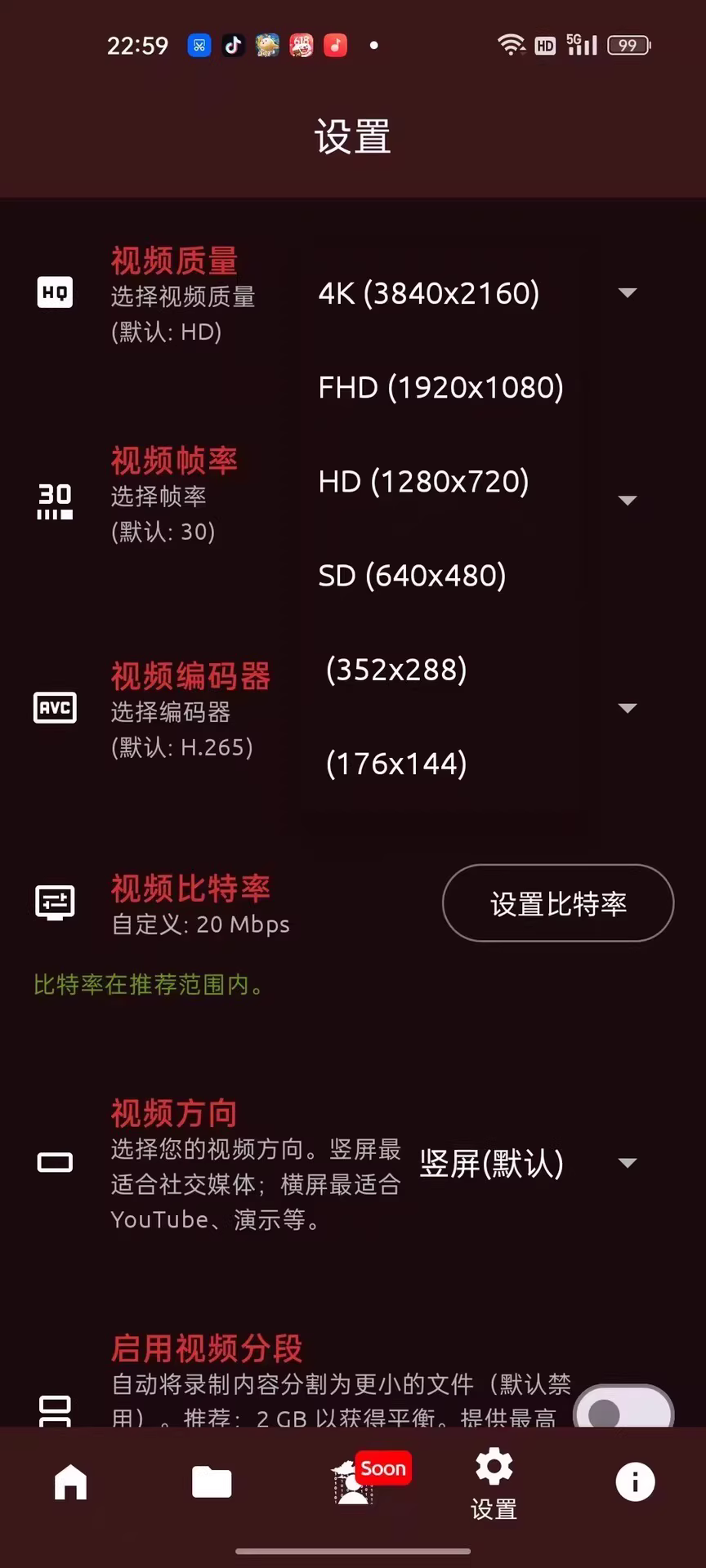Switch to the 设置 tab
Screen dimensions: 706x1568
492,1482
